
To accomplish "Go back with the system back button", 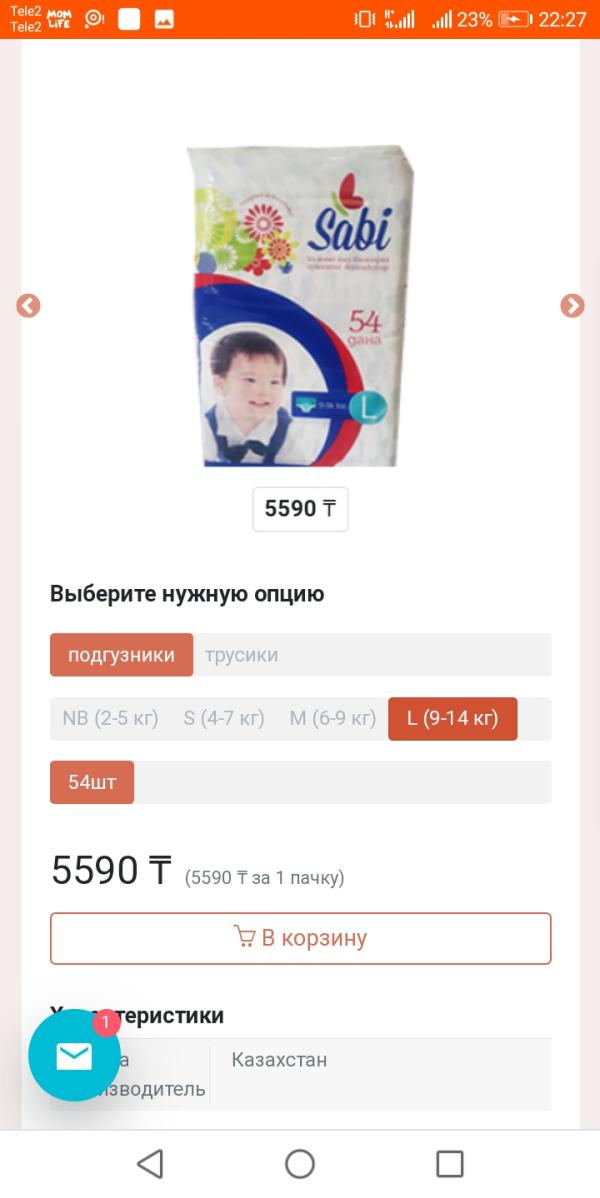I will [150, 1164].
